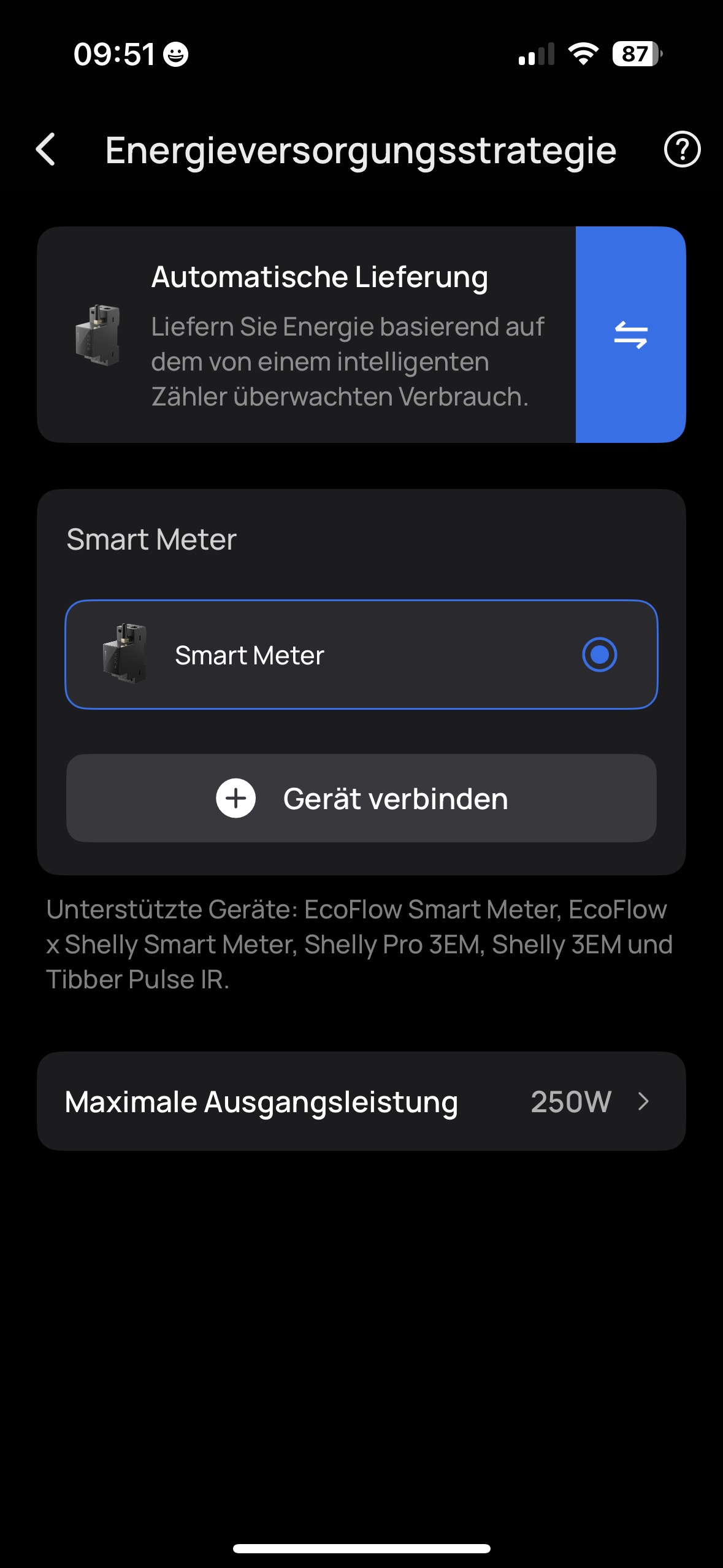Image resolution: width=723 pixels, height=1568 pixels.
Task: Go back from Energieversorgungsstrategie screen
Action: pos(46,150)
